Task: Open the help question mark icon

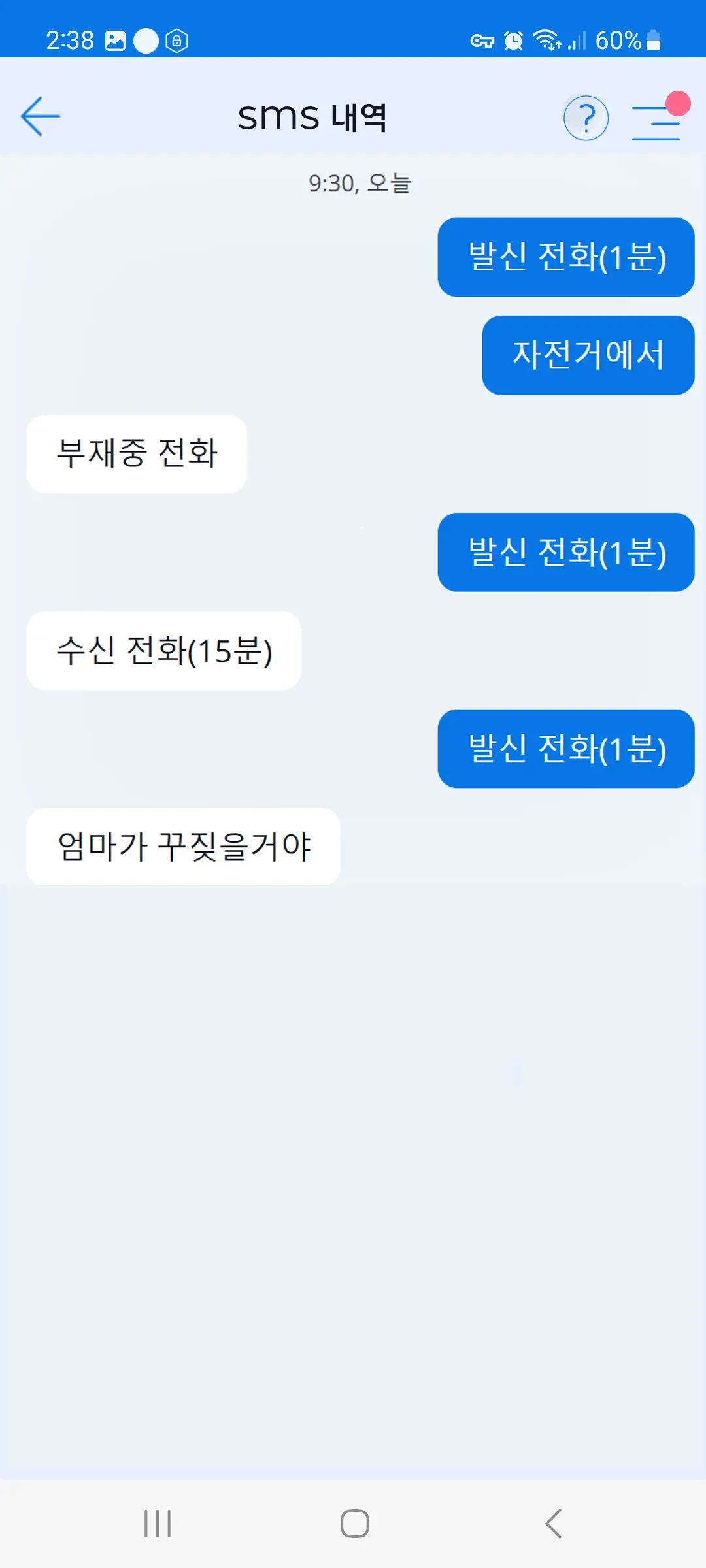Action: 586,118
